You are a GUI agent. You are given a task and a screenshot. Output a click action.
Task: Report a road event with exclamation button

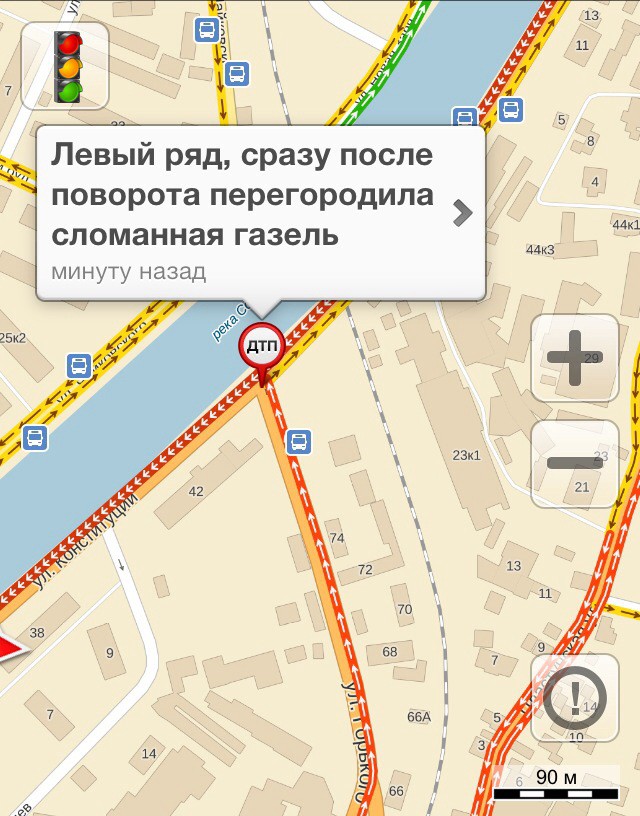(x=574, y=697)
